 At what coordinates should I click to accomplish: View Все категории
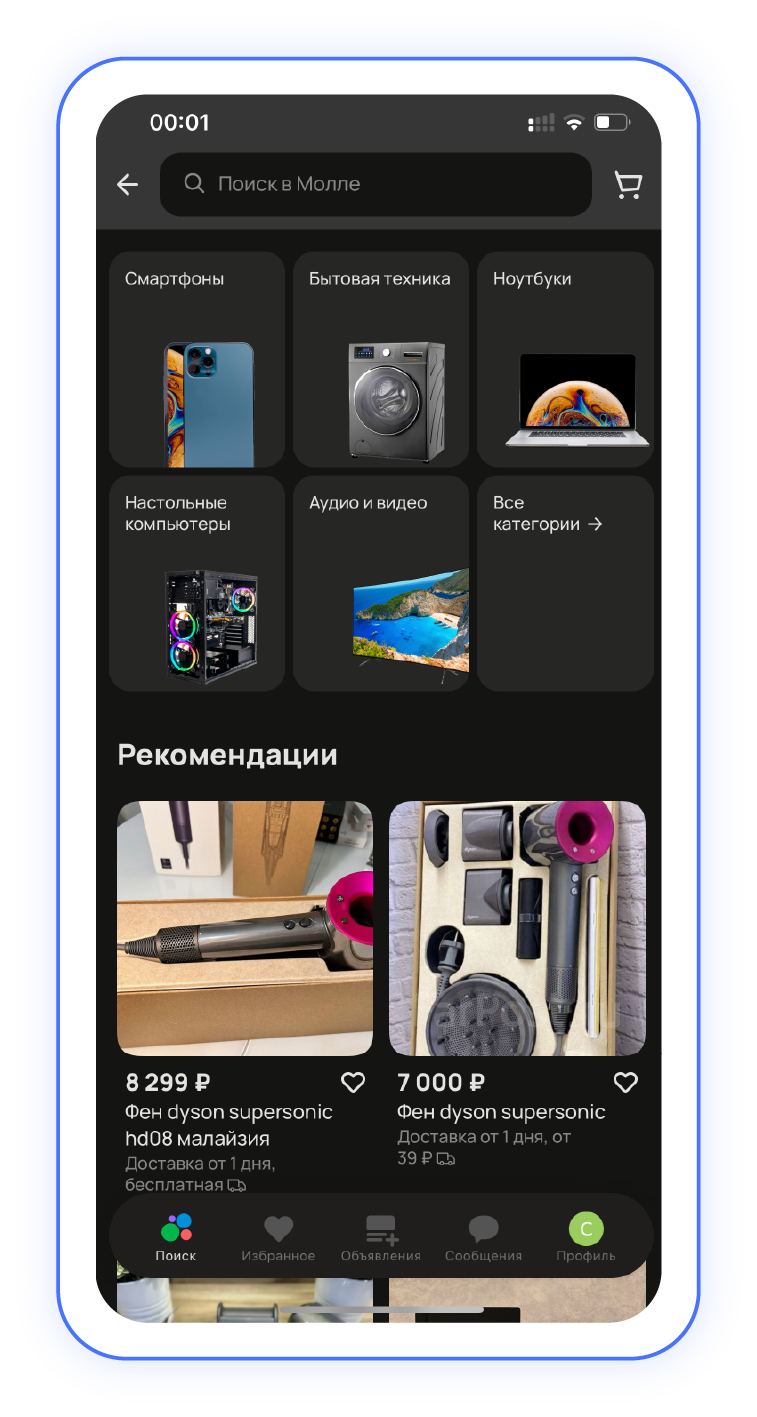pyautogui.click(x=565, y=583)
